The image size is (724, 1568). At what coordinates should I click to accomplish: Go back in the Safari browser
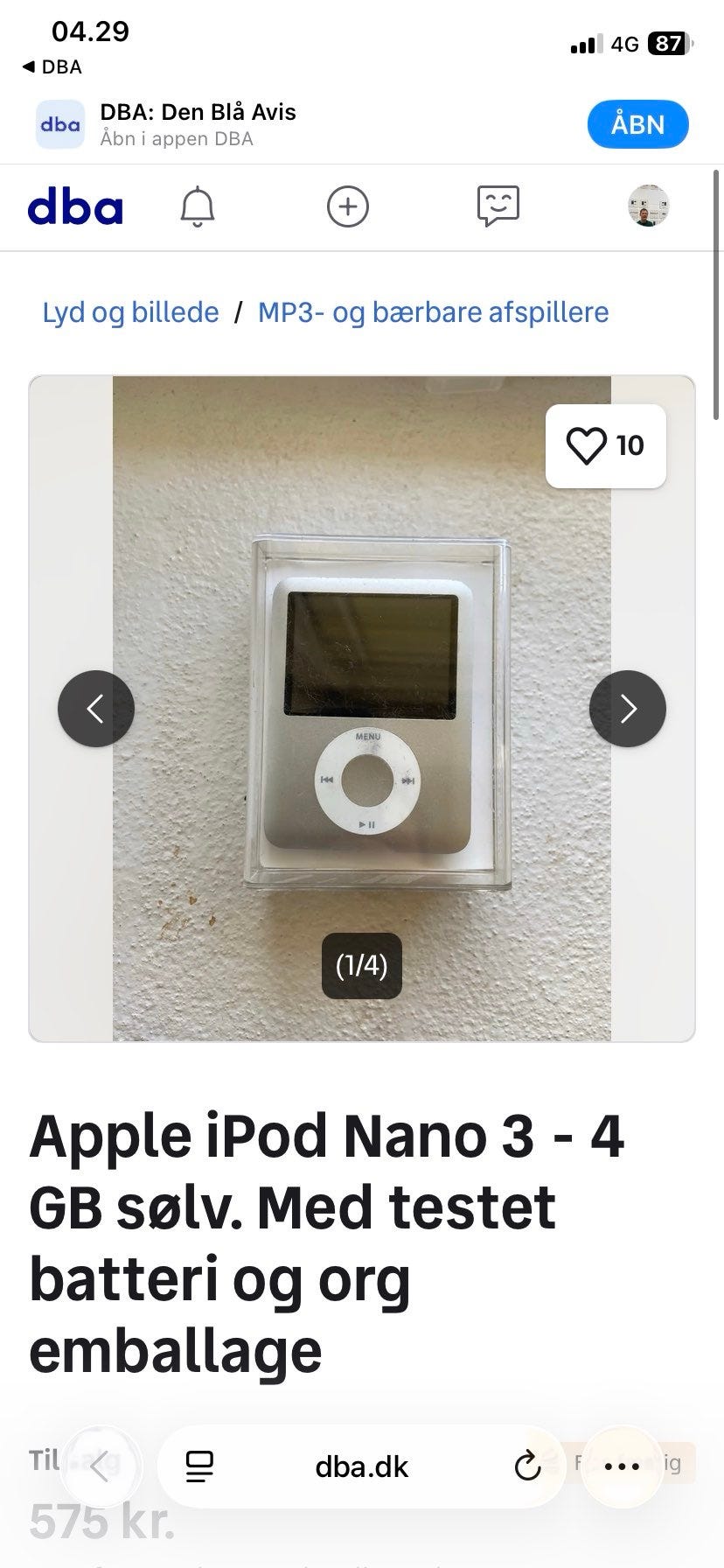click(x=100, y=1466)
